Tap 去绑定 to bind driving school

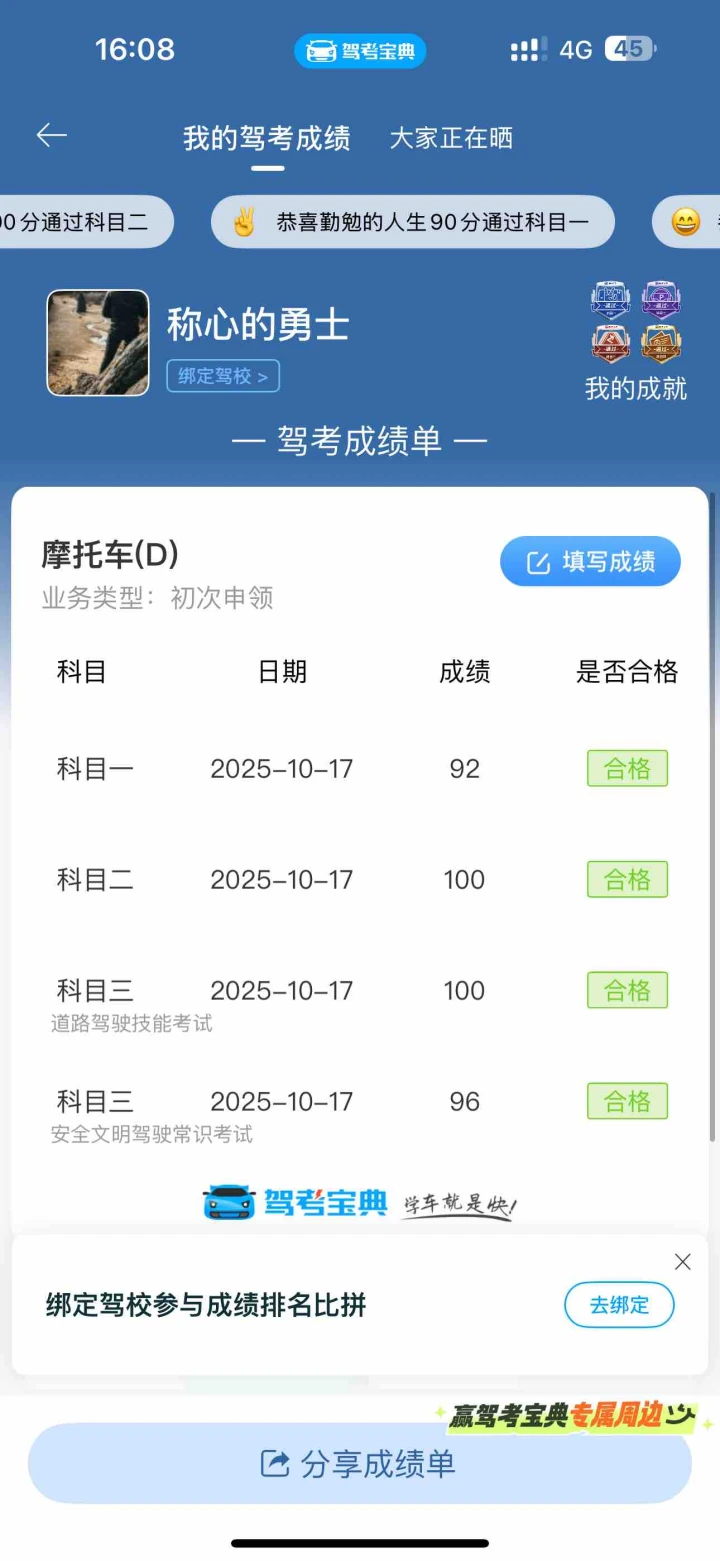(619, 1304)
